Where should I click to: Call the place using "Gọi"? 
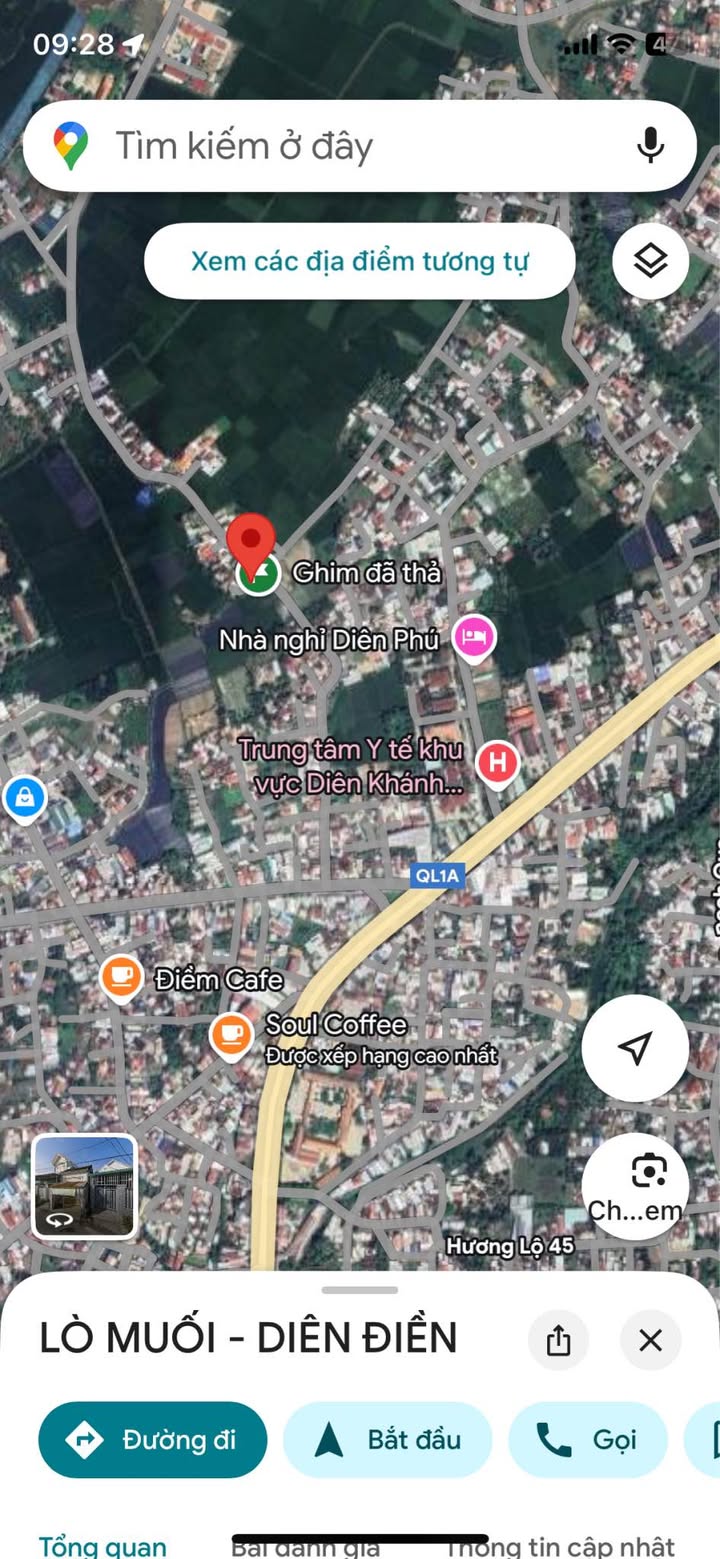click(588, 1440)
